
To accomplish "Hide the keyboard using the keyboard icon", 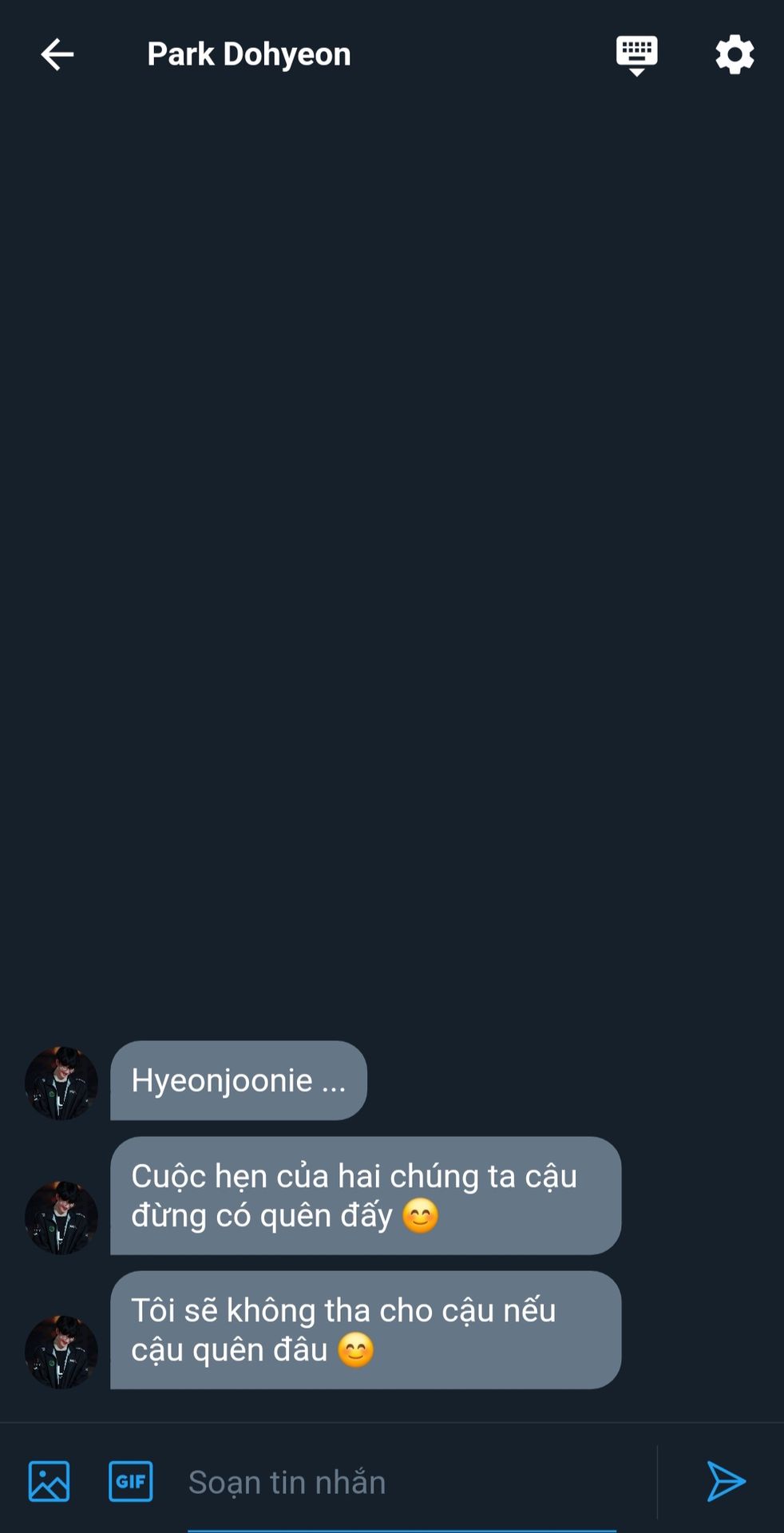I will [636, 54].
